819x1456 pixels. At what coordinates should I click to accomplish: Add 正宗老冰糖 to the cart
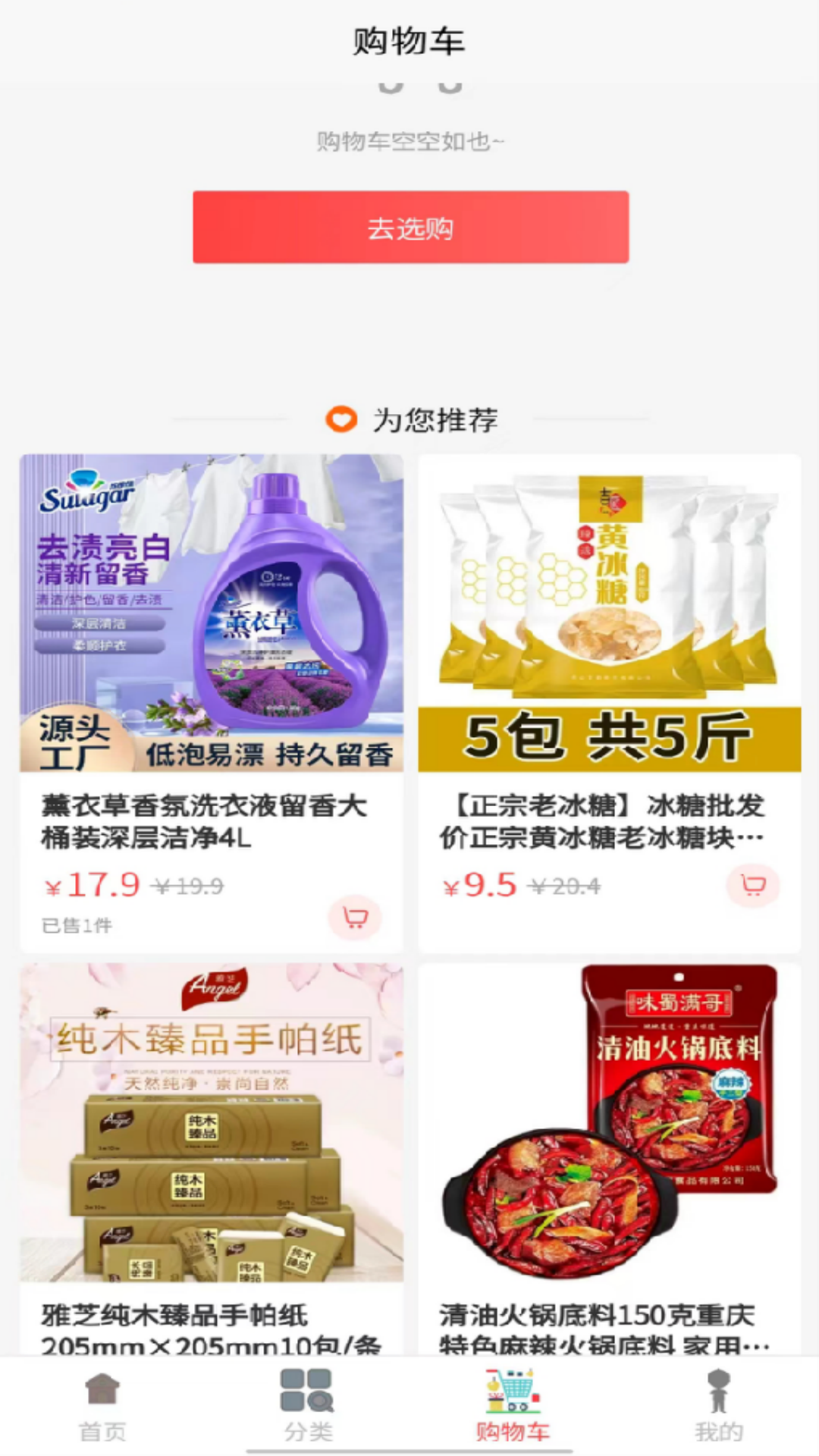coord(752,885)
